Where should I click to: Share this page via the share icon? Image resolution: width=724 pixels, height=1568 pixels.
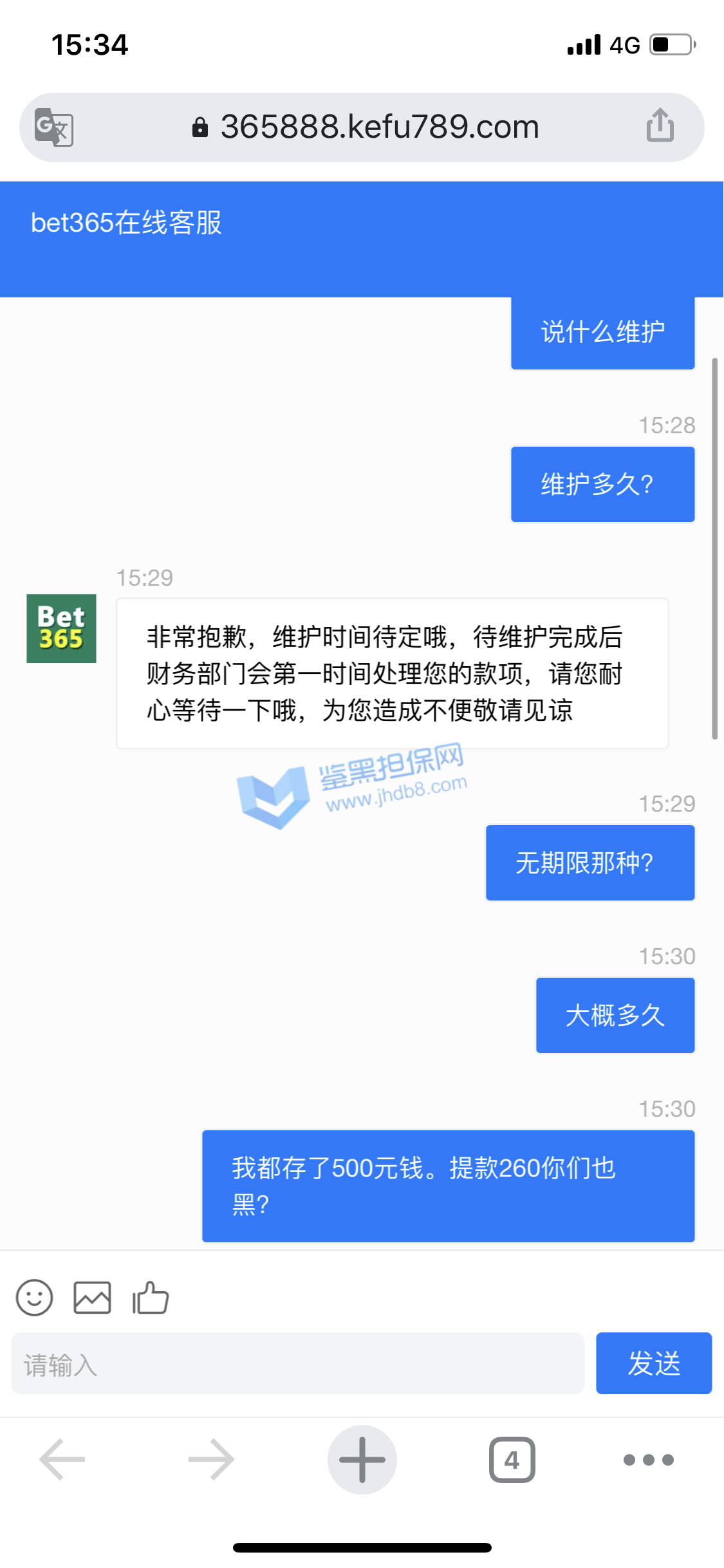click(x=660, y=126)
